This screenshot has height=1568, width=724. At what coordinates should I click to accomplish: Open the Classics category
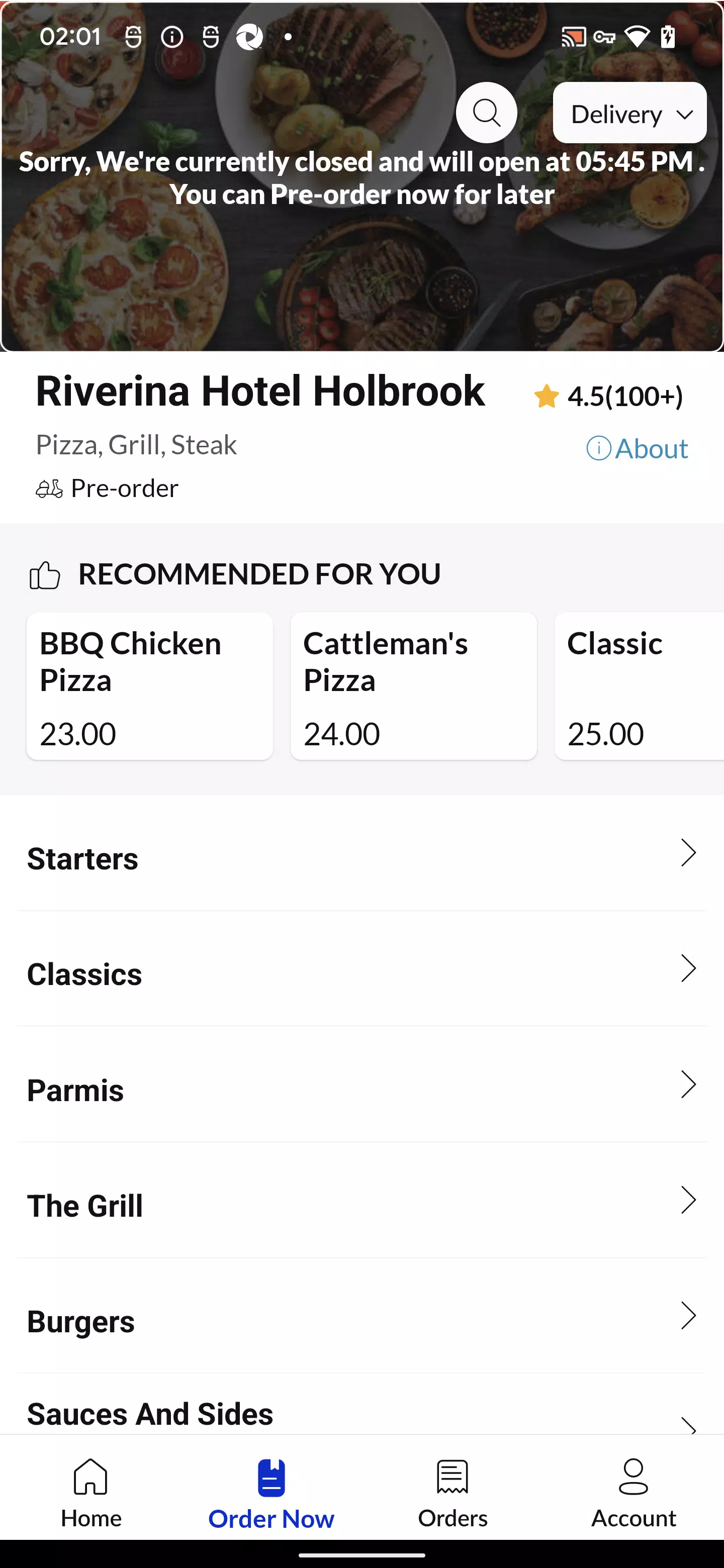tap(361, 969)
